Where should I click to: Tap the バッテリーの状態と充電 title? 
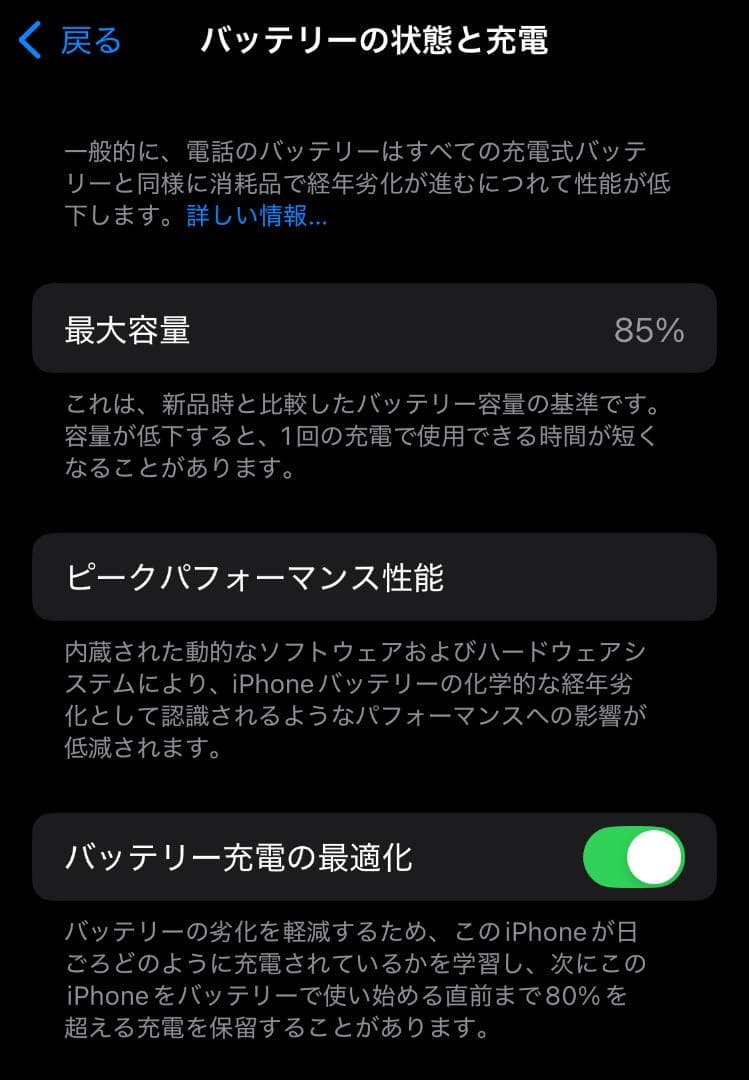[374, 40]
